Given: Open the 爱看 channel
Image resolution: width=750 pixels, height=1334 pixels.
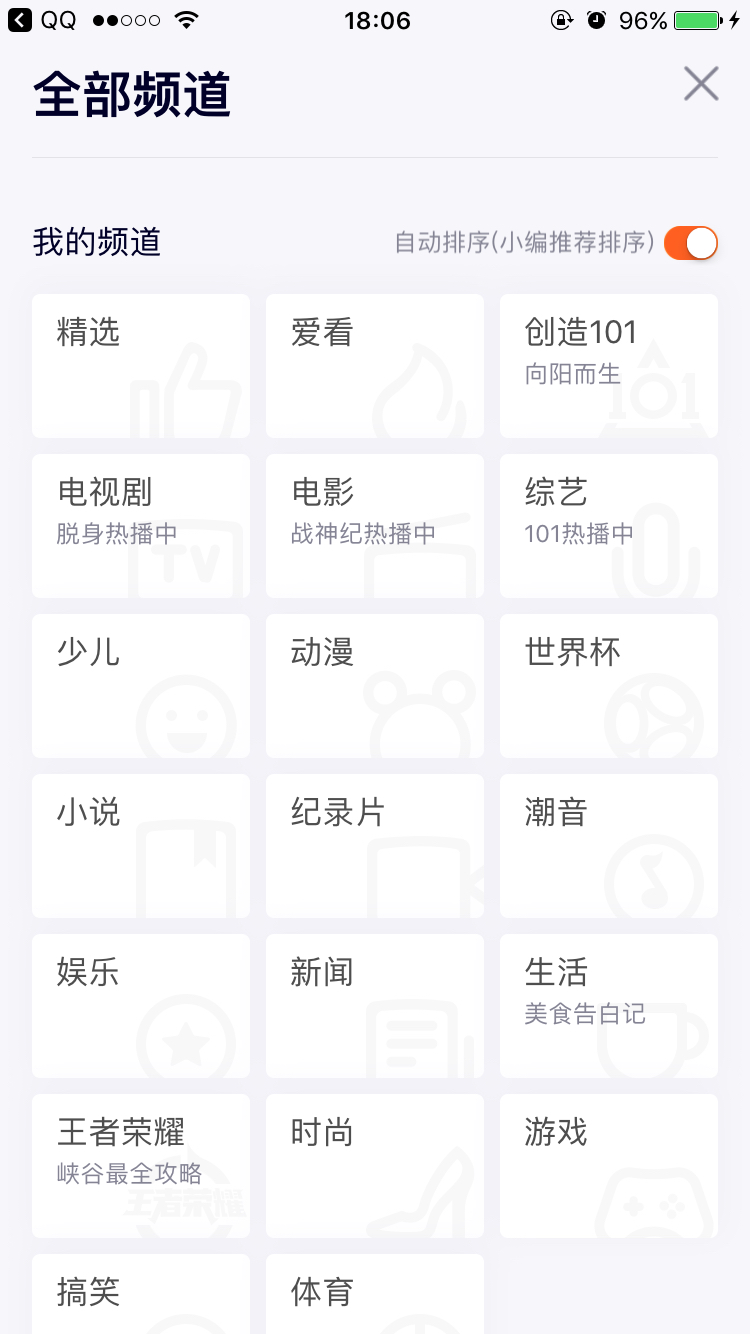Looking at the screenshot, I should (375, 366).
